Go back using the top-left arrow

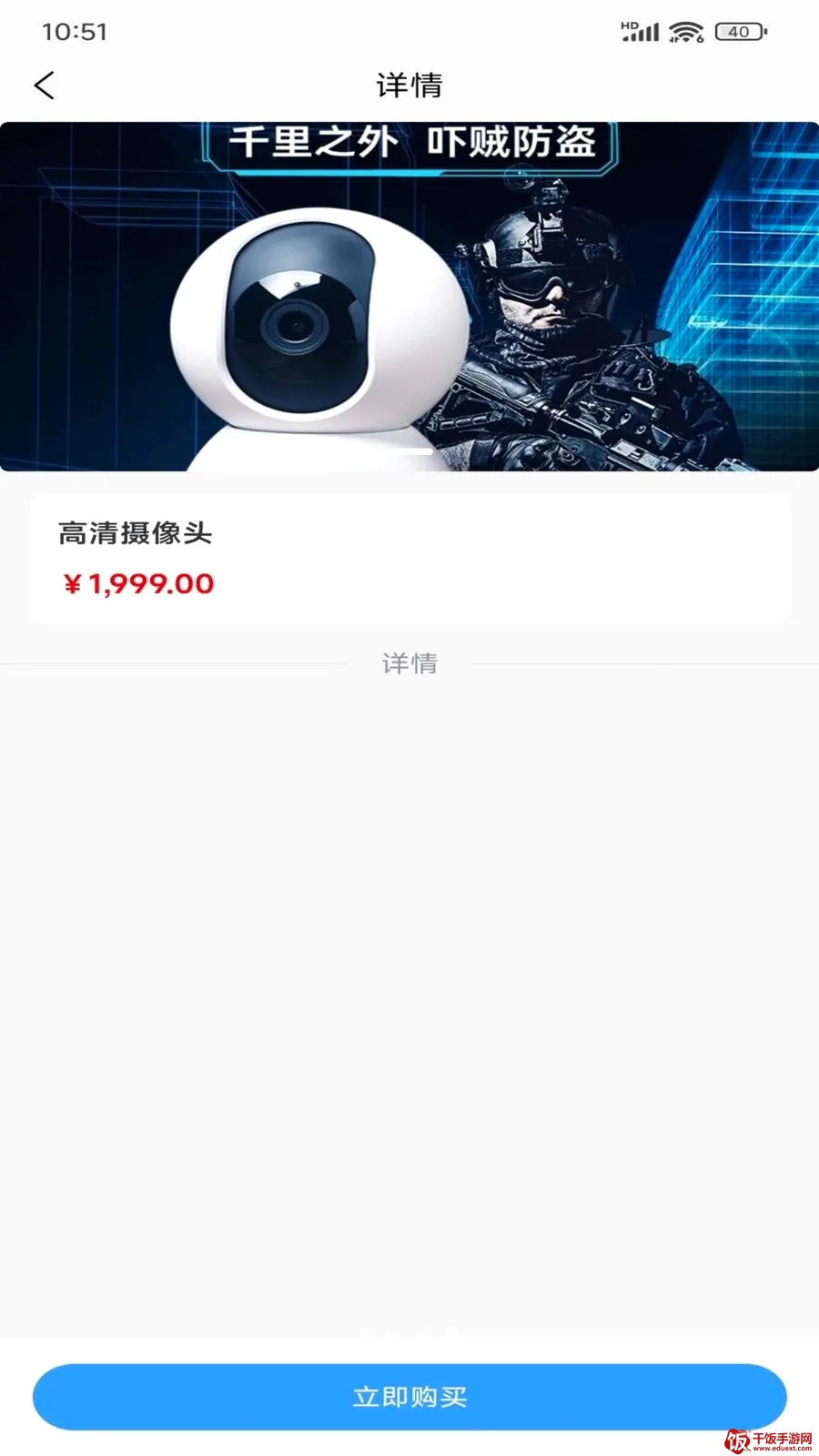coord(45,86)
